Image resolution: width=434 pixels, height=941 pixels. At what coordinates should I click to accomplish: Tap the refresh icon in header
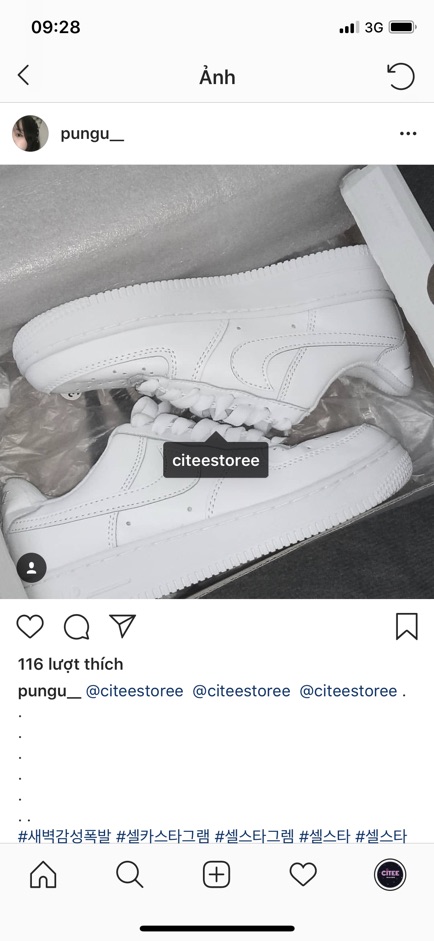(x=401, y=76)
